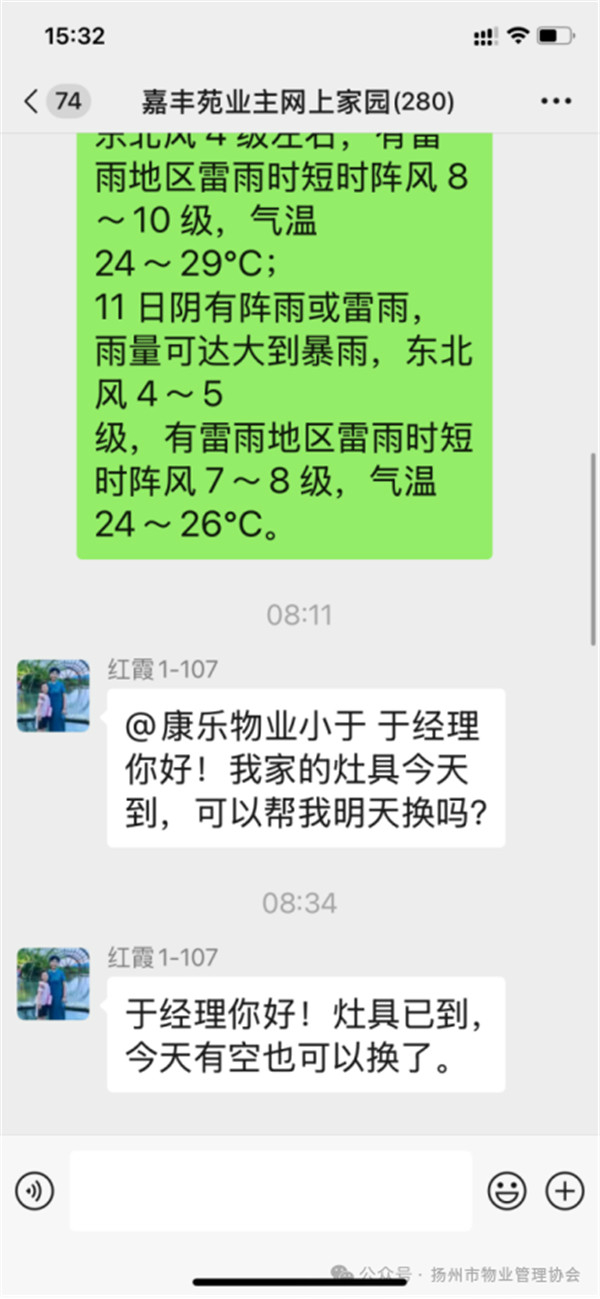The width and height of the screenshot is (600, 1299).
Task: Open the group chat overflow menu
Action: point(555,101)
